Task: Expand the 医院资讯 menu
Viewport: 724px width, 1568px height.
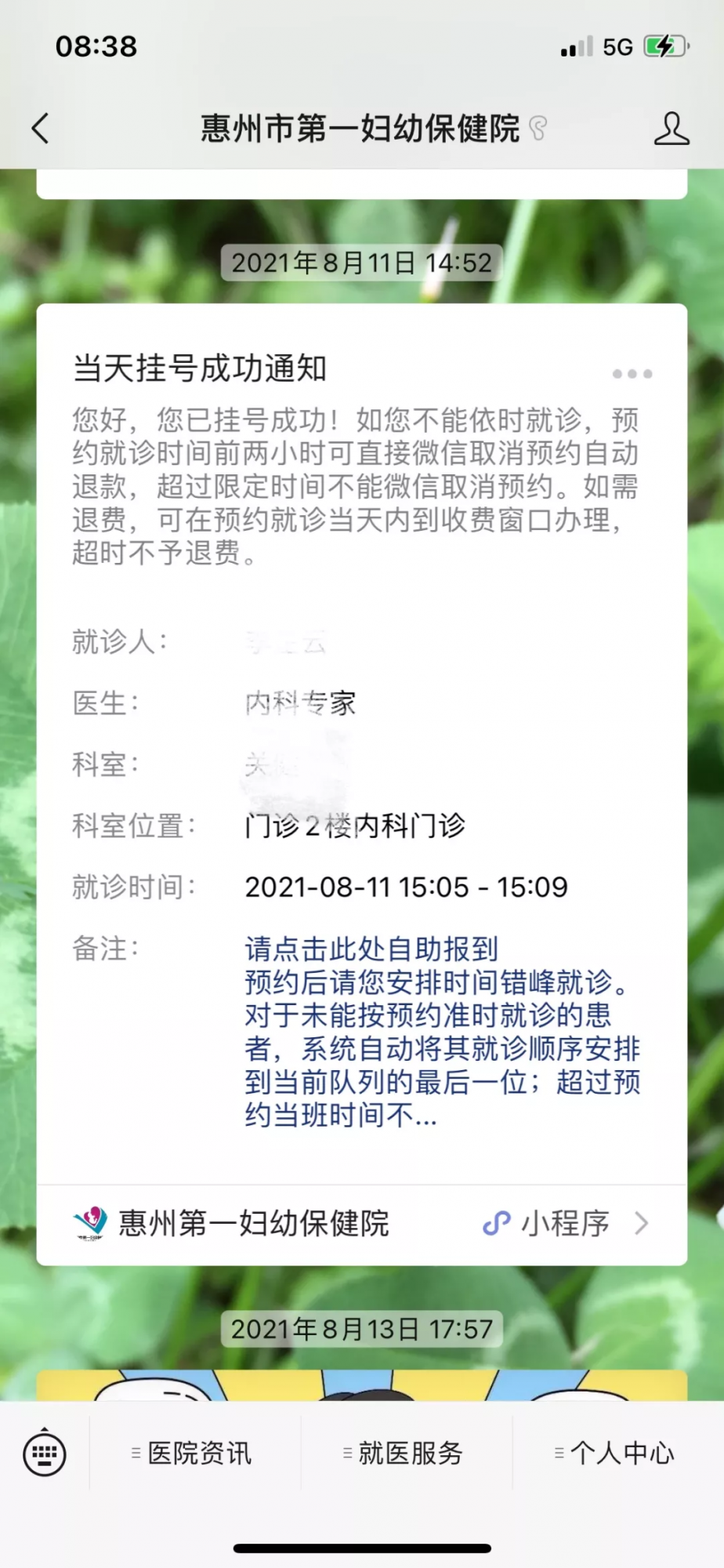Action: [x=193, y=1454]
